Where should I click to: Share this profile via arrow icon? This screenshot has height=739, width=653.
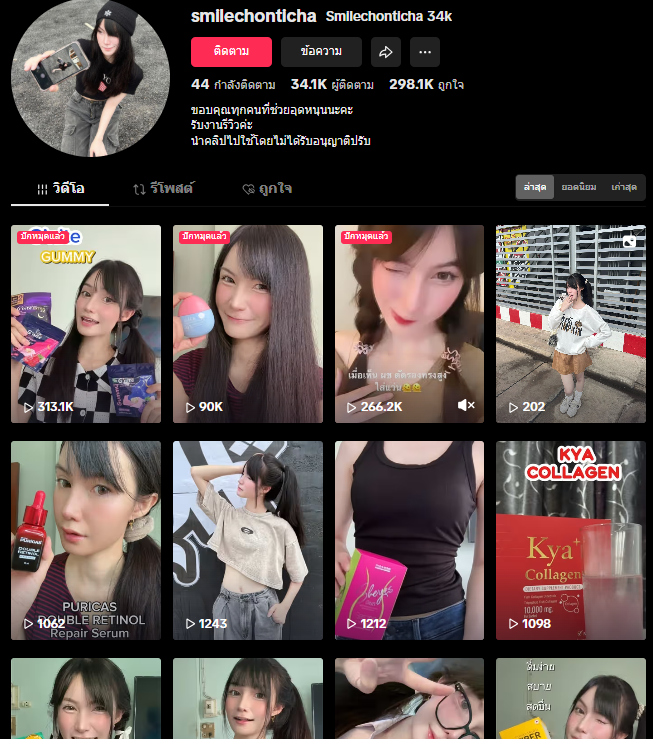point(385,51)
